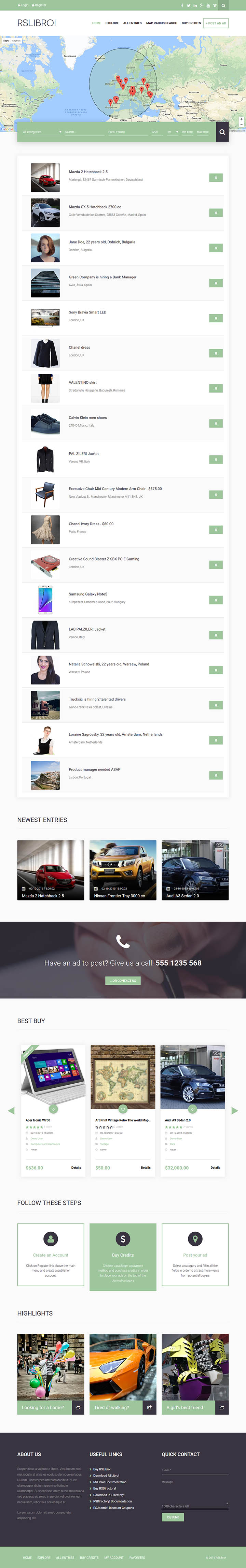Show Sony Bravia Smart LED on the map
This screenshot has width=246, height=1568.
click(x=216, y=318)
